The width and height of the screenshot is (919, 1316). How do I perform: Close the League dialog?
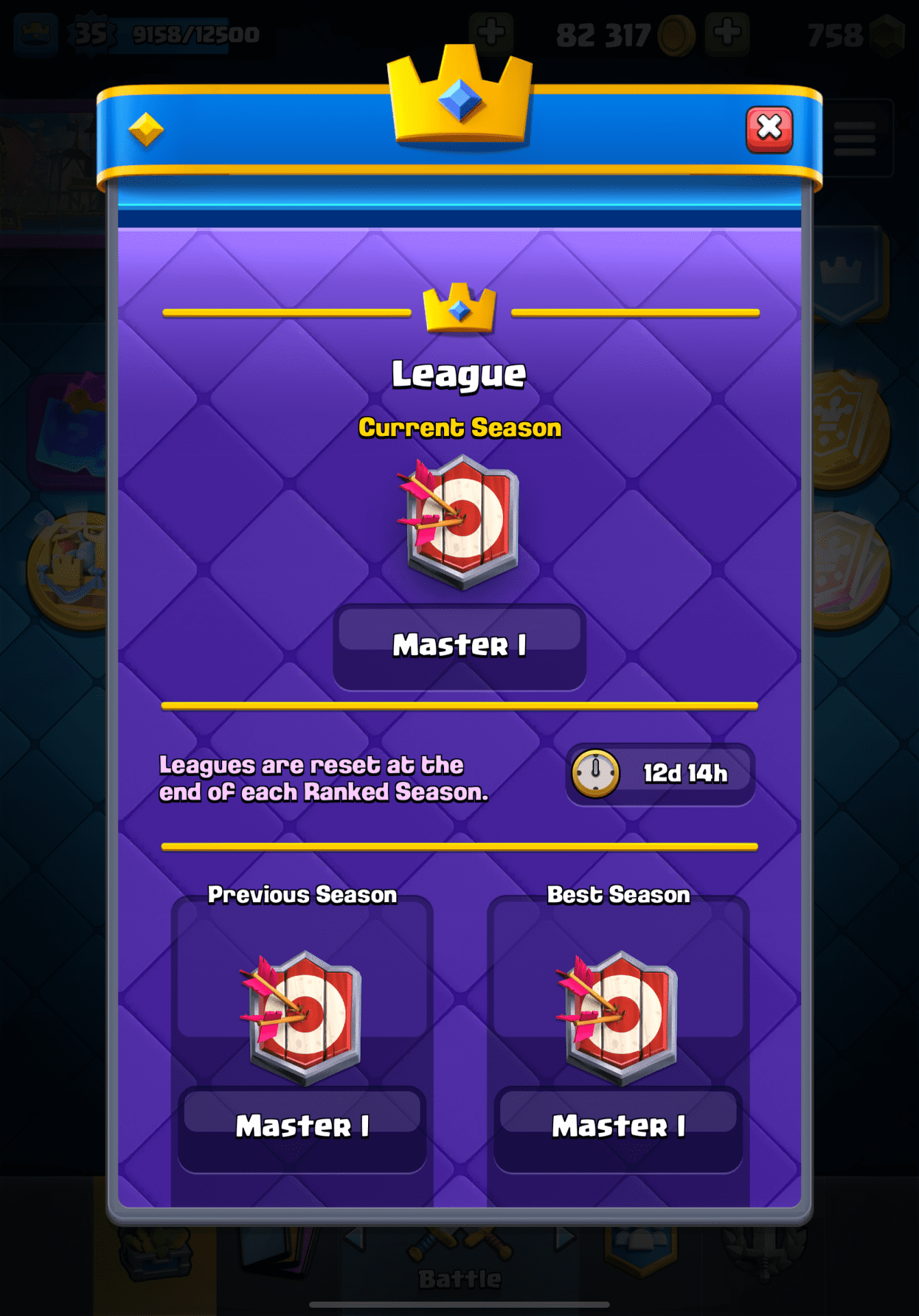(769, 128)
